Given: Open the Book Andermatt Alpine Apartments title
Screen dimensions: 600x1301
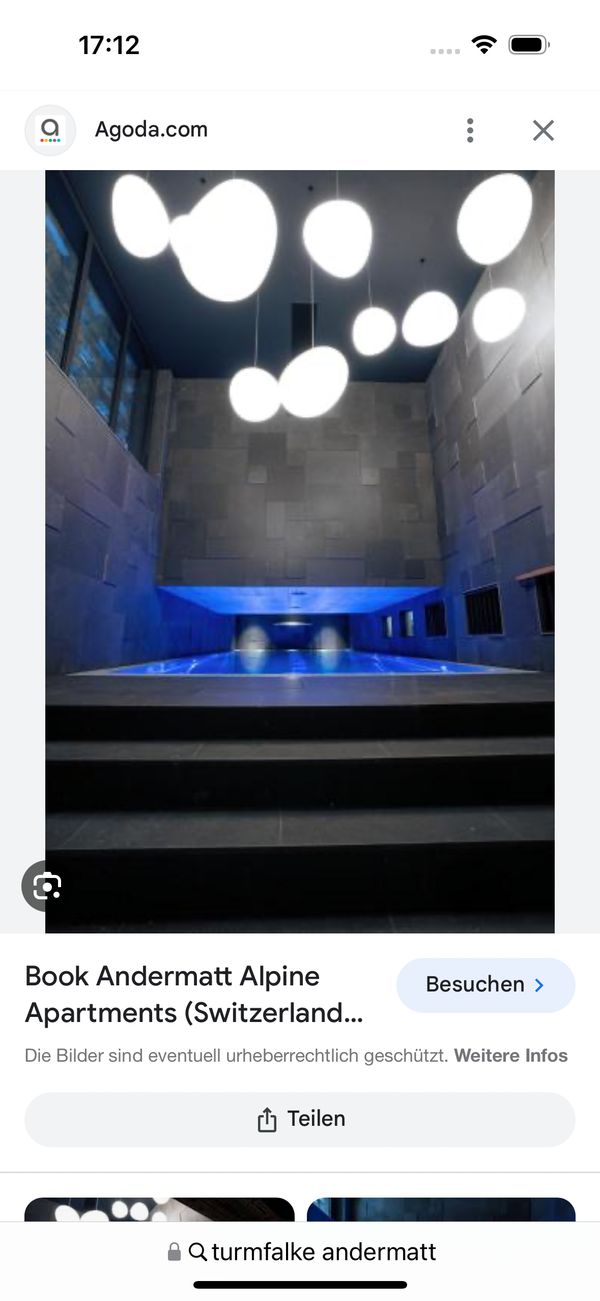Looking at the screenshot, I should pyautogui.click(x=195, y=994).
